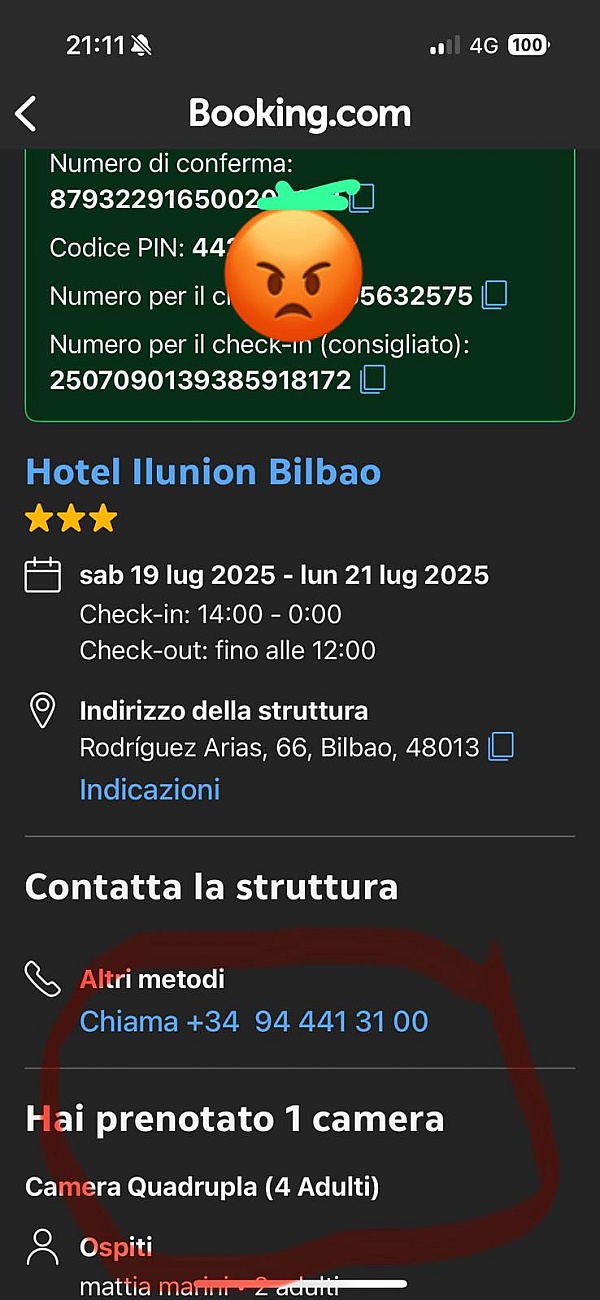Open Indicazioni for directions

pyautogui.click(x=150, y=789)
